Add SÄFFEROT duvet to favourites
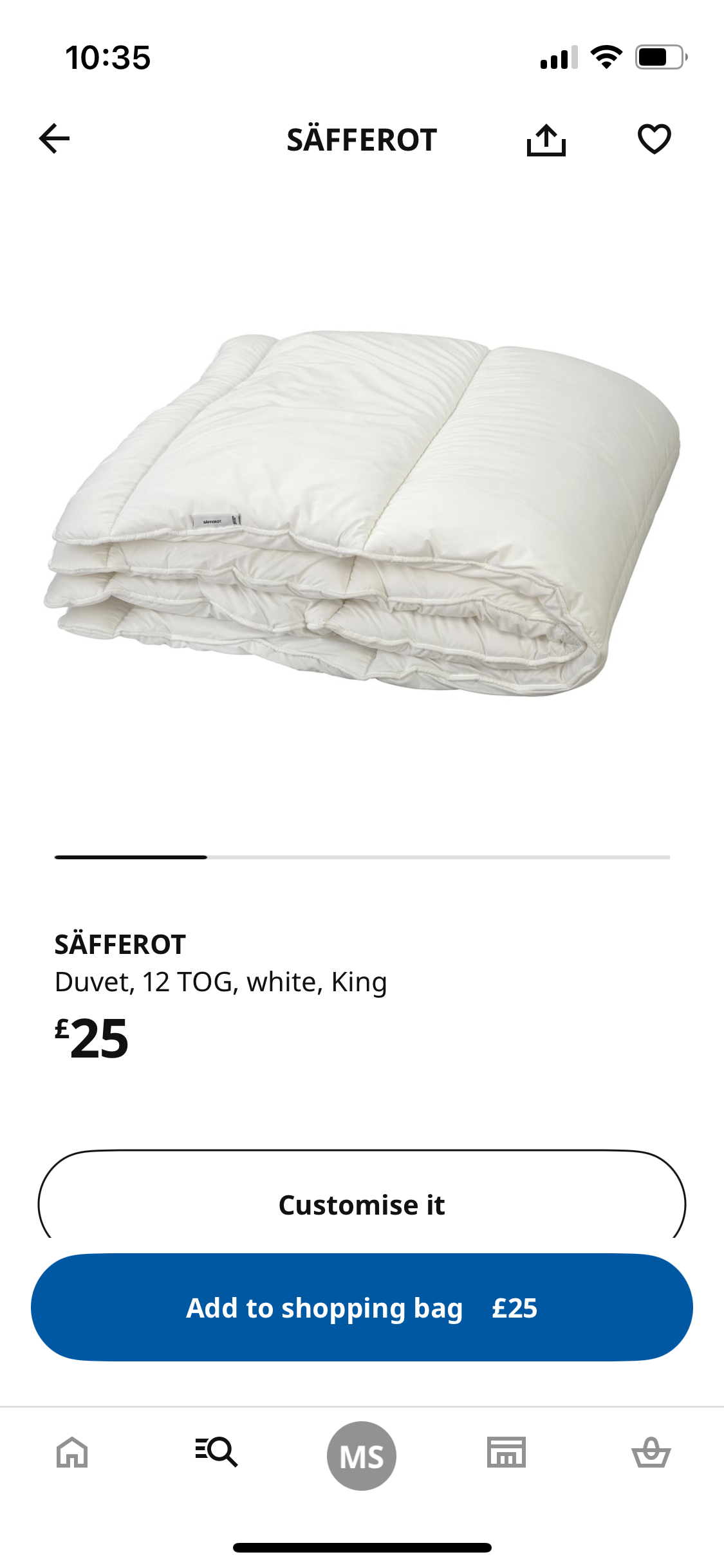This screenshot has width=724, height=1568. coord(654,139)
